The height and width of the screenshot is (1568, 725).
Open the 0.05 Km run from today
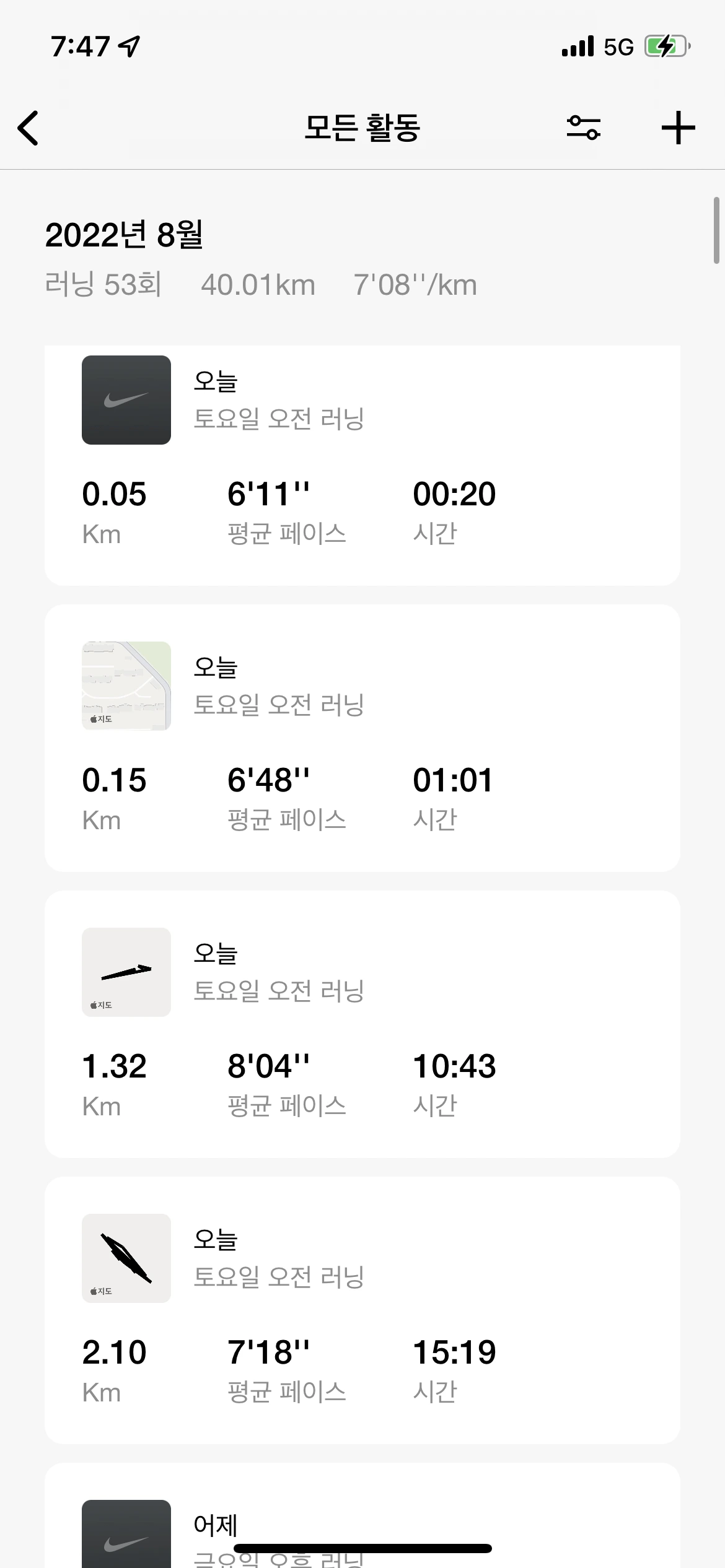coord(362,464)
